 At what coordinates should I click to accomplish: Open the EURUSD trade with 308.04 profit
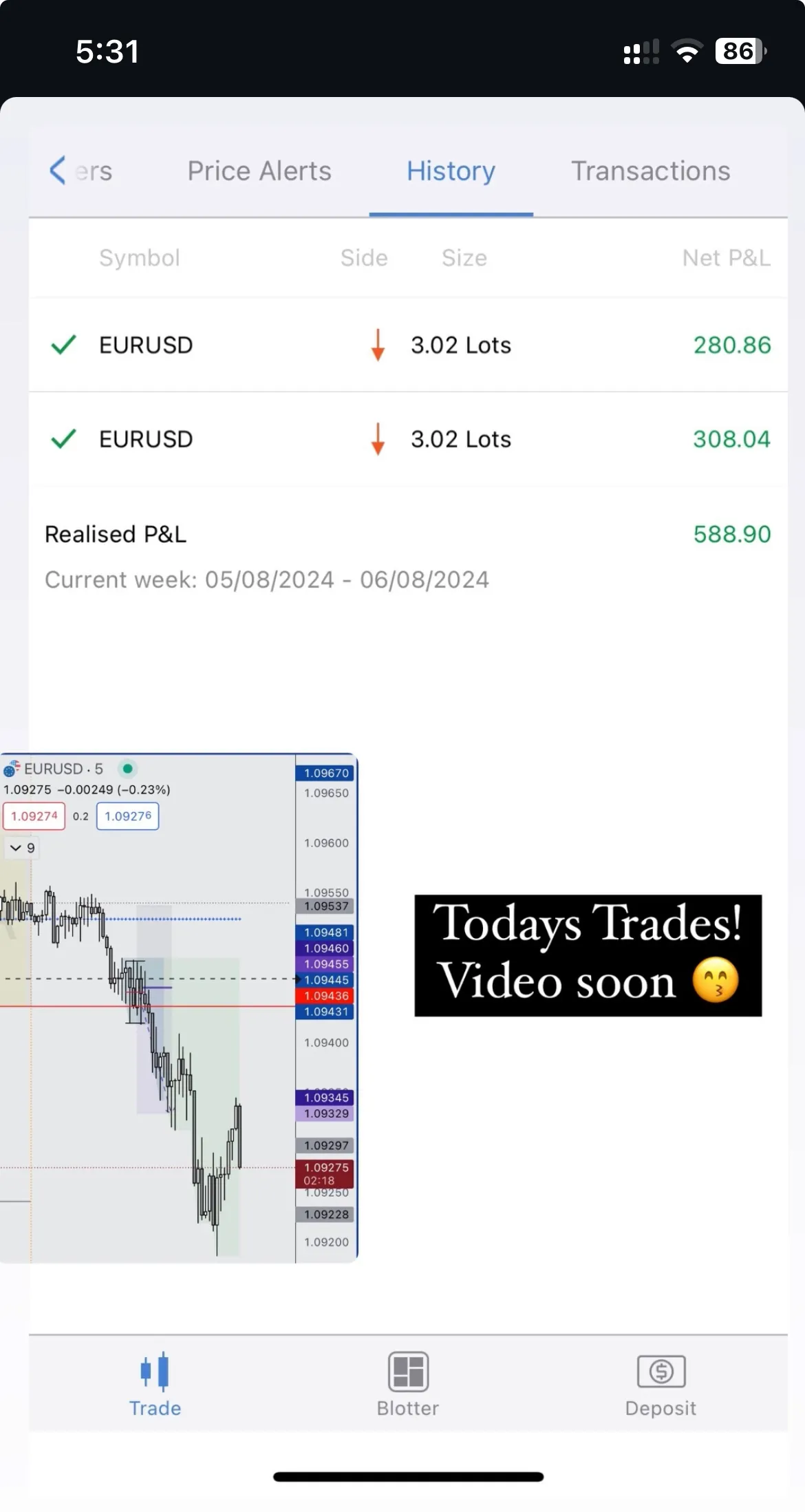tap(408, 439)
